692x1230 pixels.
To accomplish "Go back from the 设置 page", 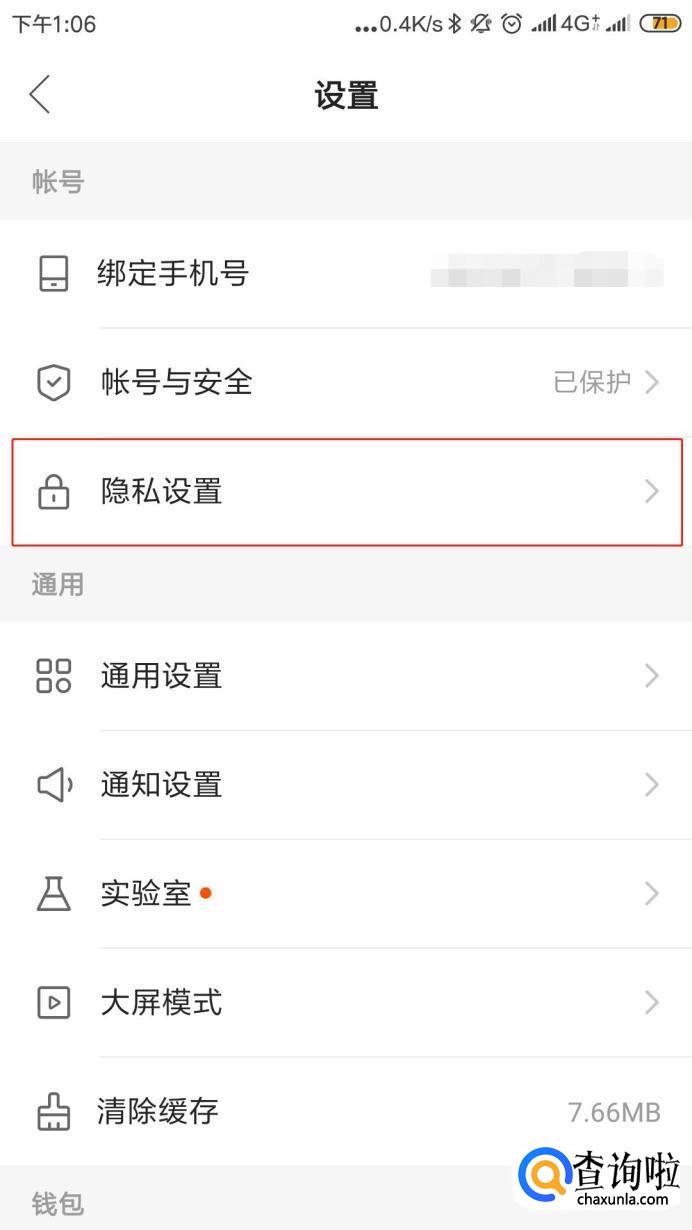I will [40, 96].
